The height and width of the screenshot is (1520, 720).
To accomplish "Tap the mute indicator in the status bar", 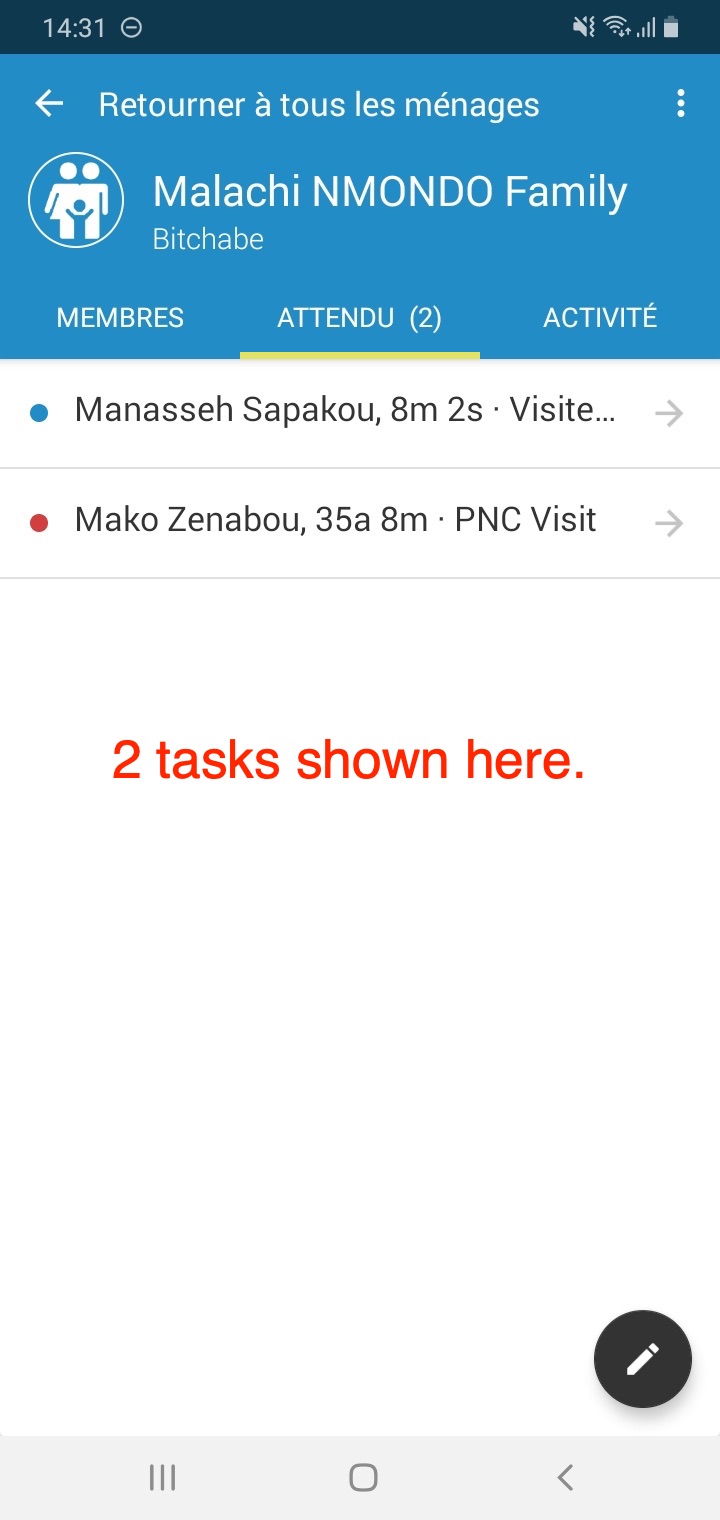I will coord(583,27).
